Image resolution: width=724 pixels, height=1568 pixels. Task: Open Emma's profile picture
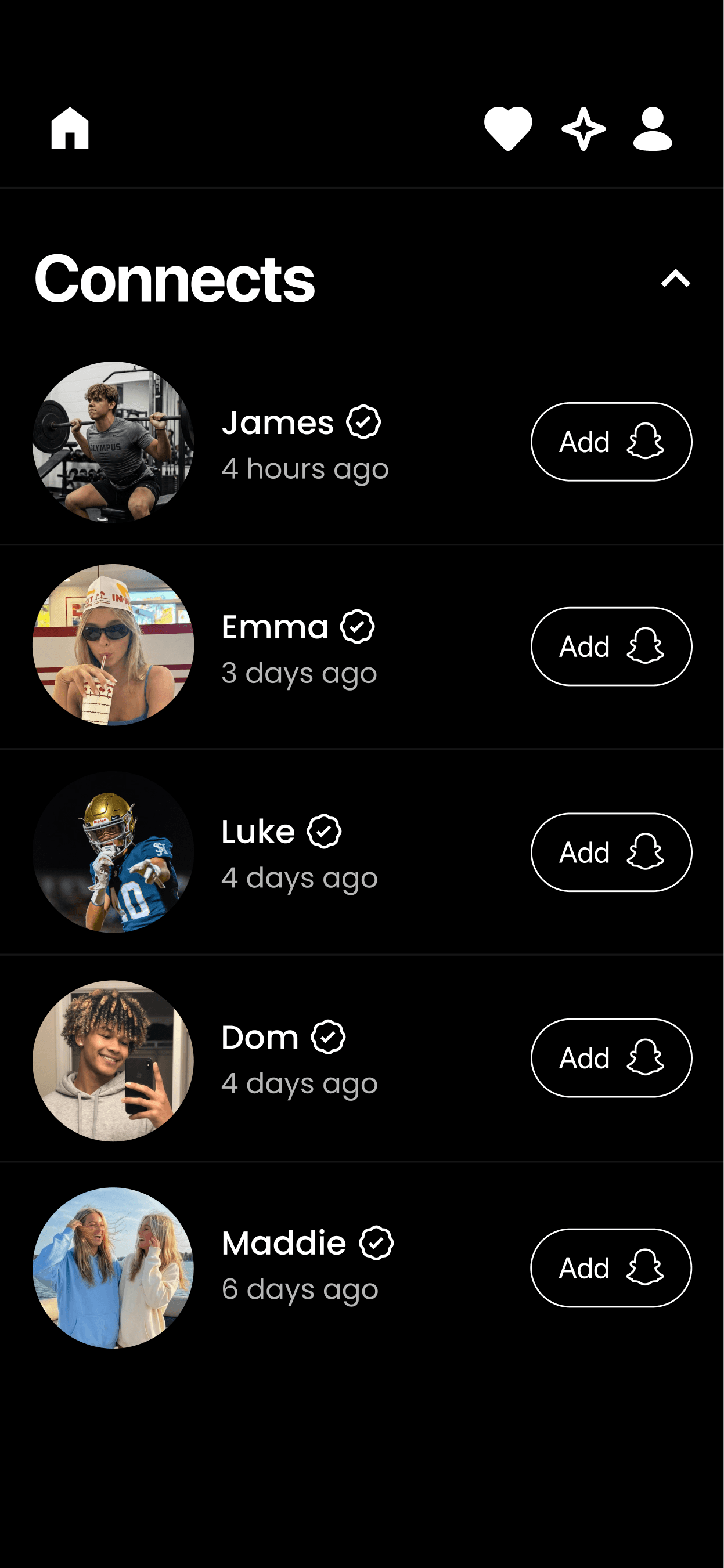click(x=113, y=645)
